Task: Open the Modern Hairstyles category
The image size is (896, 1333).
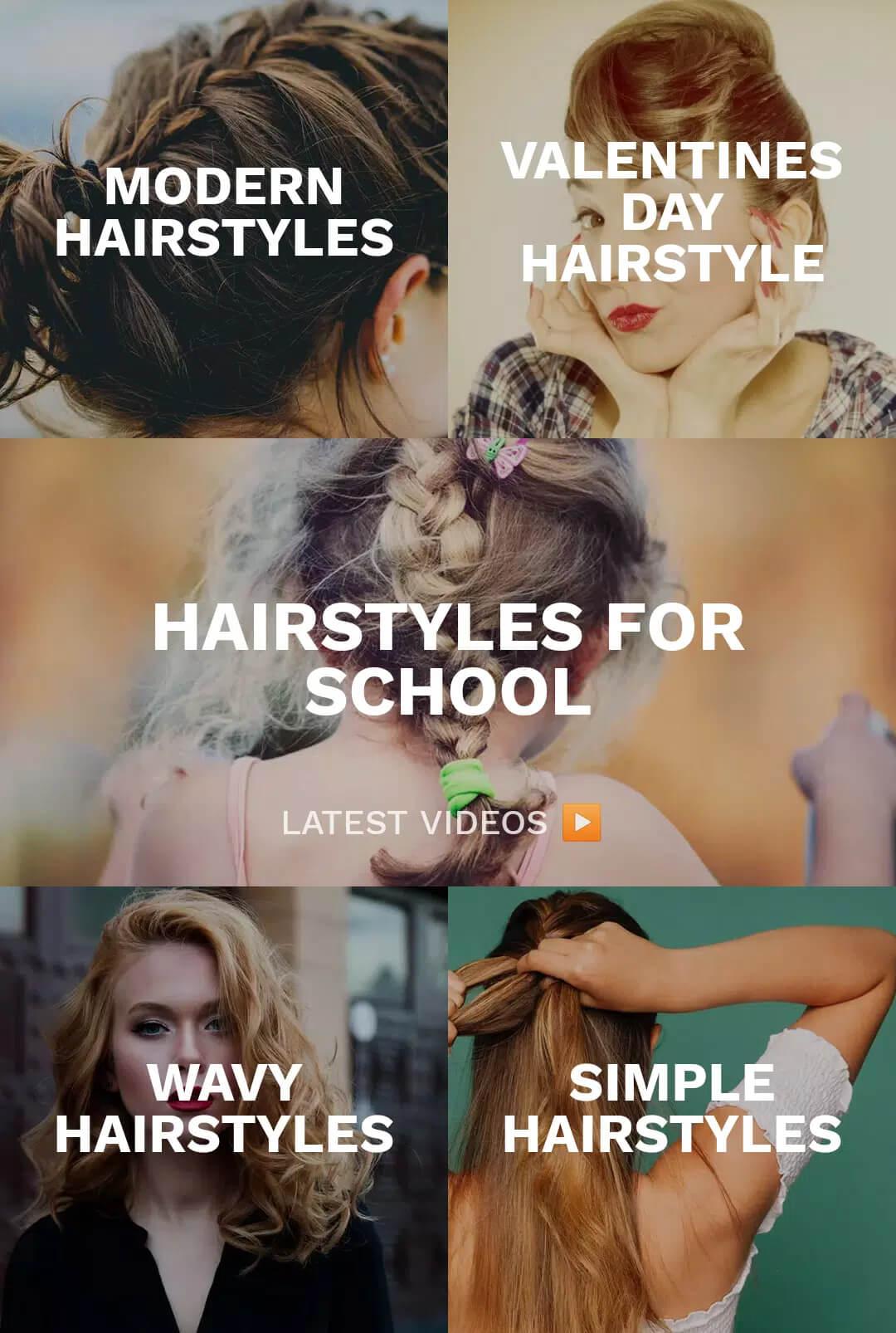Action: pos(223,212)
